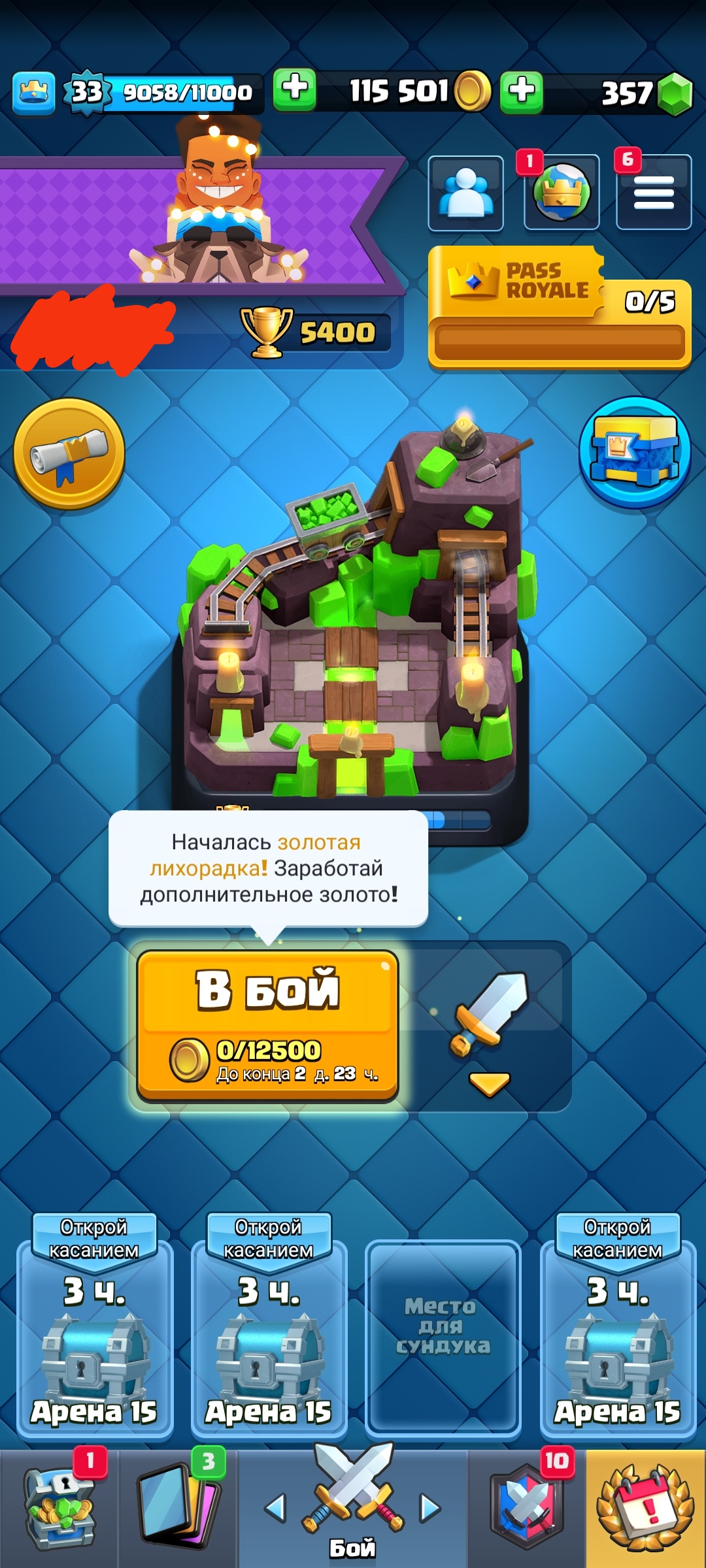Open the blue crown chest button
The width and height of the screenshot is (706, 1568).
[x=635, y=452]
